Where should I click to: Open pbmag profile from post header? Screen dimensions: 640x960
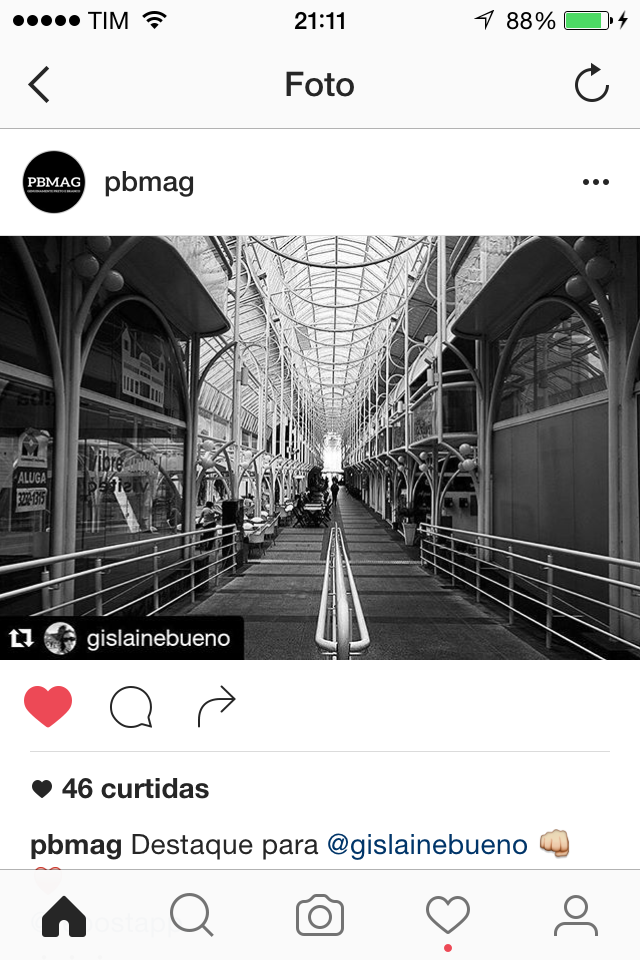[x=149, y=183]
